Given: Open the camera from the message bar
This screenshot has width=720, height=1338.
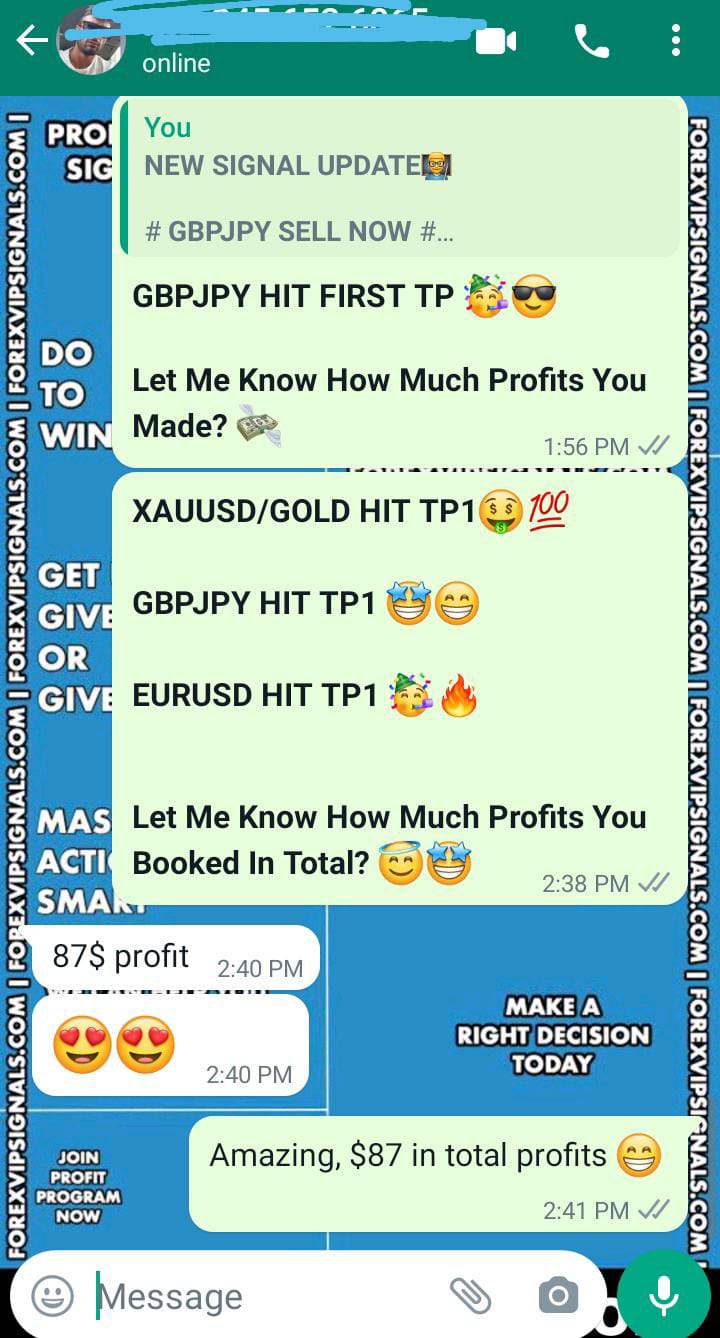Looking at the screenshot, I should pos(558,1297).
